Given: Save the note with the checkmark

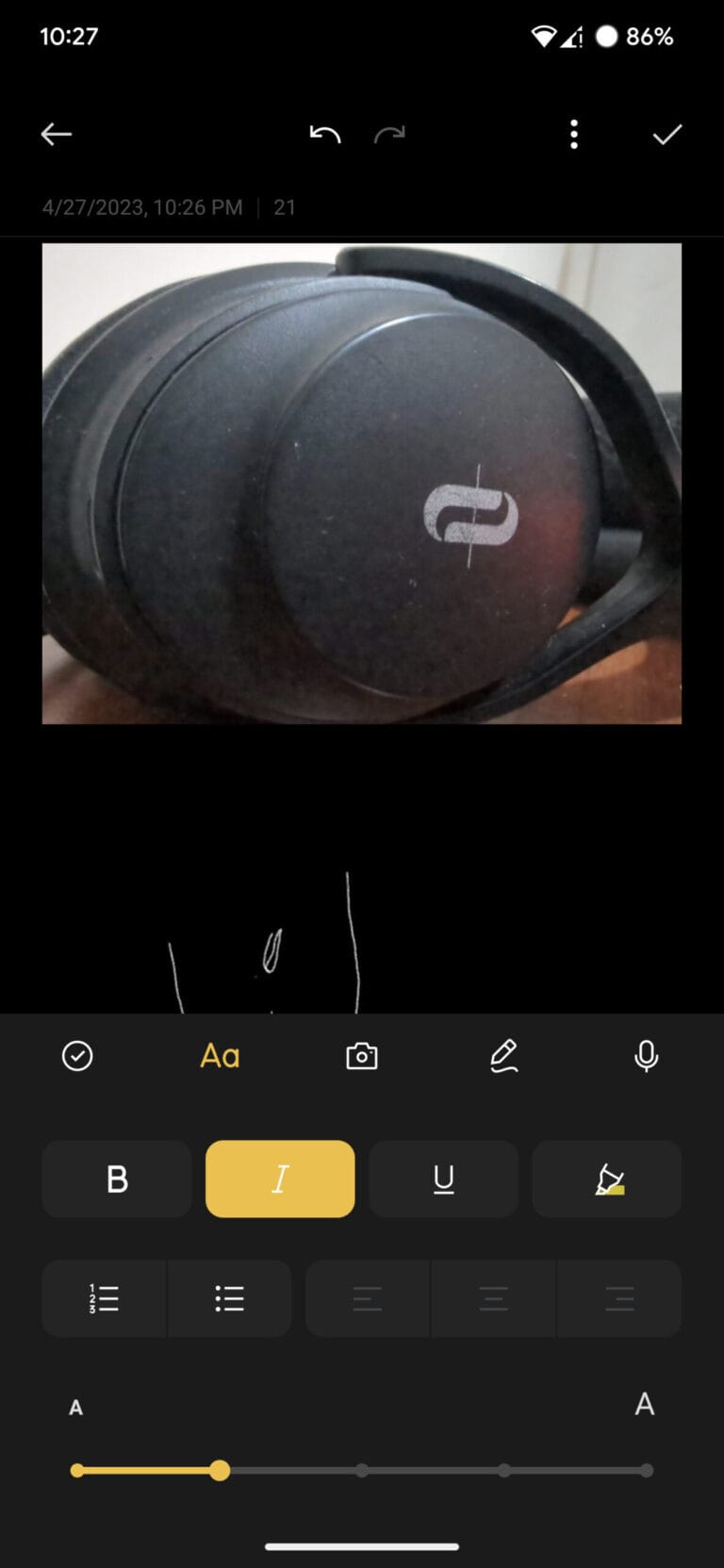Looking at the screenshot, I should (x=666, y=135).
